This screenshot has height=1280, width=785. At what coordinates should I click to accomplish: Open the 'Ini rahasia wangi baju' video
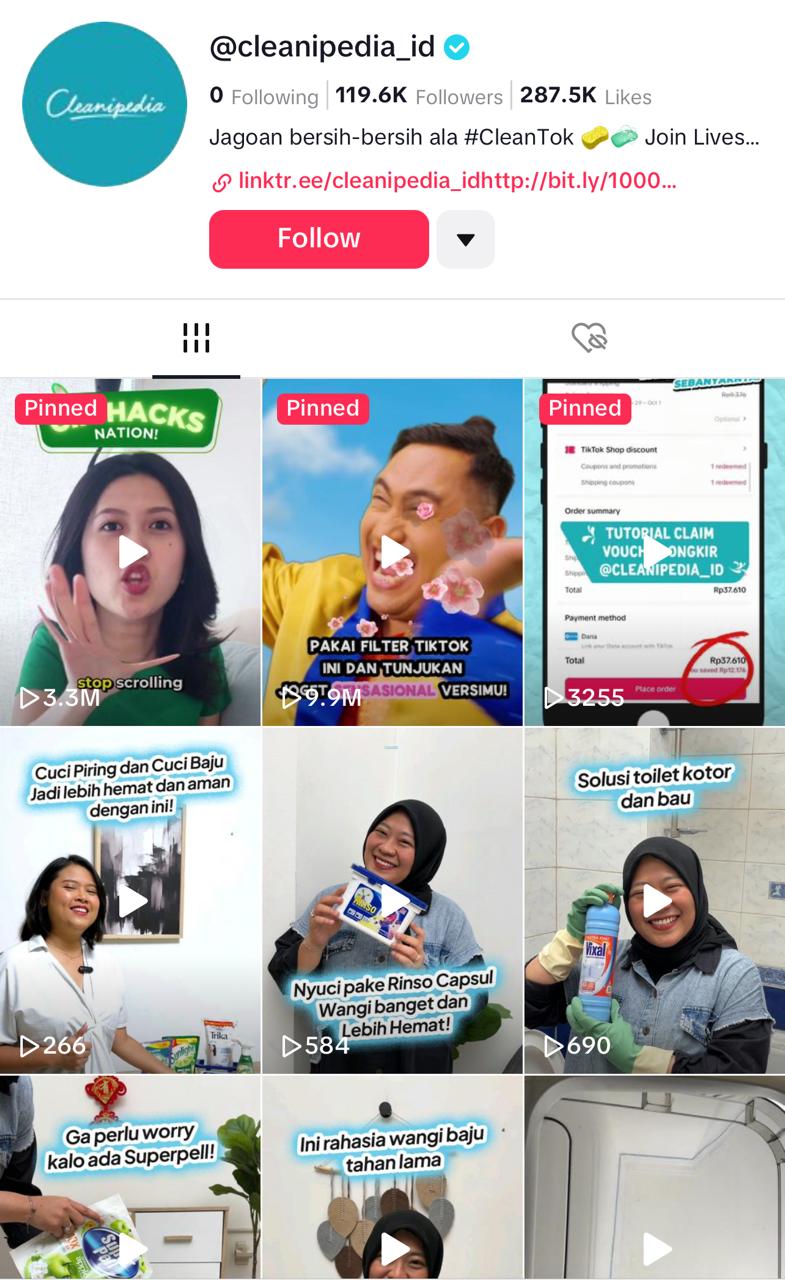[x=393, y=1180]
